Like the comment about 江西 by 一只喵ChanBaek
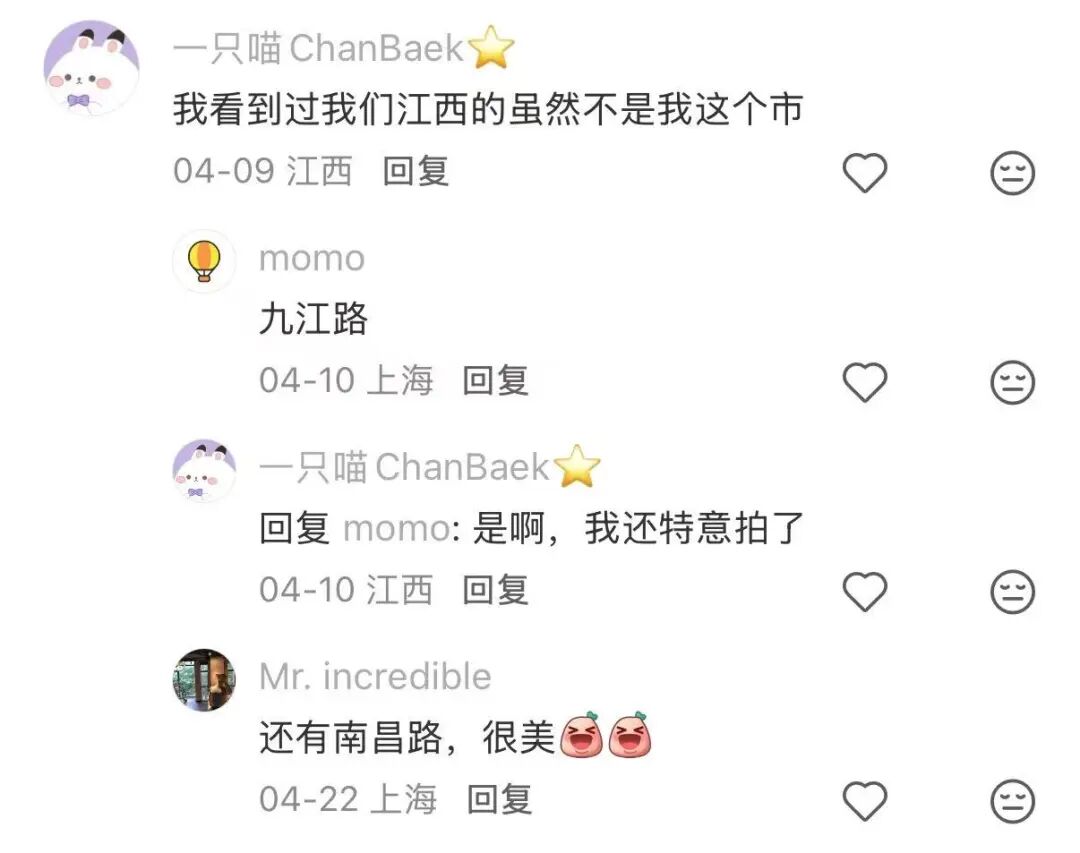Viewport: 1080px width, 853px height. tap(865, 174)
